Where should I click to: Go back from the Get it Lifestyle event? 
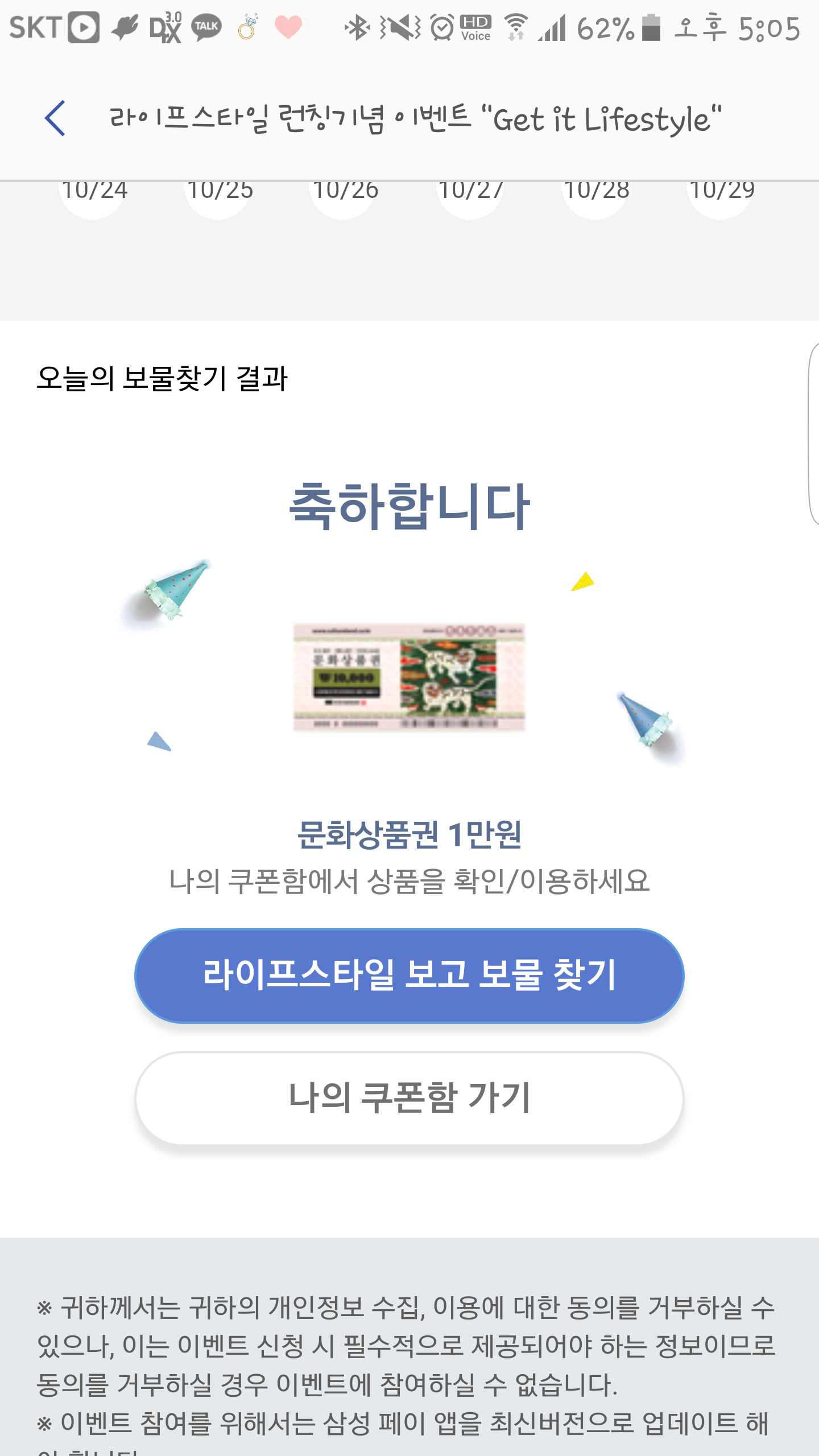click(x=55, y=118)
